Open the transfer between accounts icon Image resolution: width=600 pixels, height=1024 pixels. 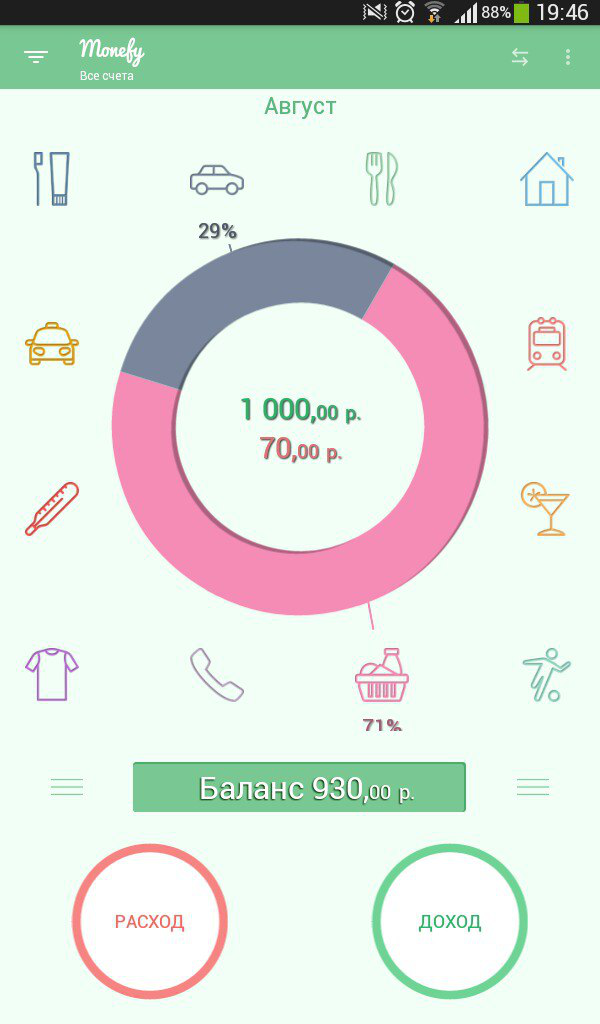pos(520,57)
